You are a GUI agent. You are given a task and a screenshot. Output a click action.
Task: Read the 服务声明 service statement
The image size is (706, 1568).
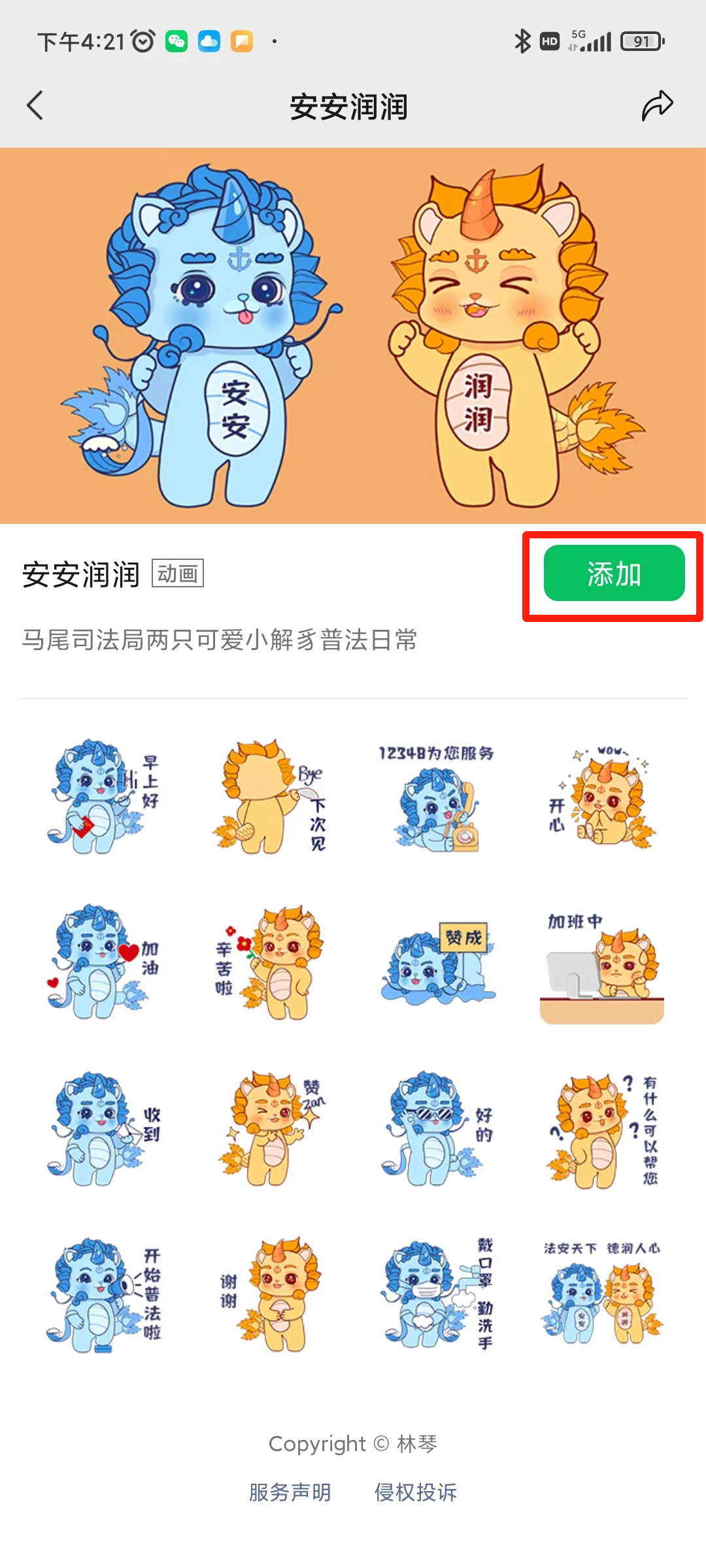290,1493
